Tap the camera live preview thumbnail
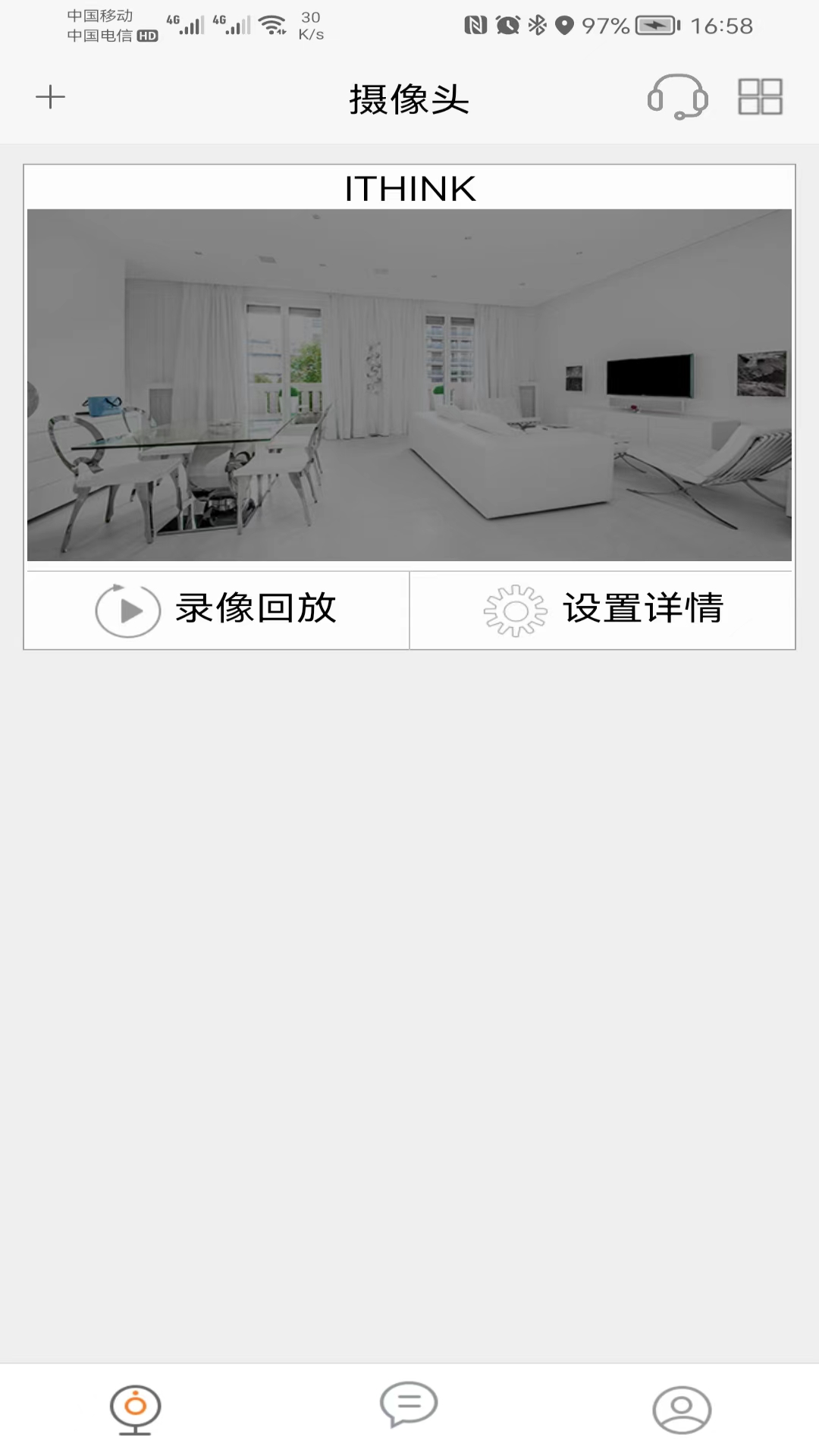 pyautogui.click(x=409, y=387)
